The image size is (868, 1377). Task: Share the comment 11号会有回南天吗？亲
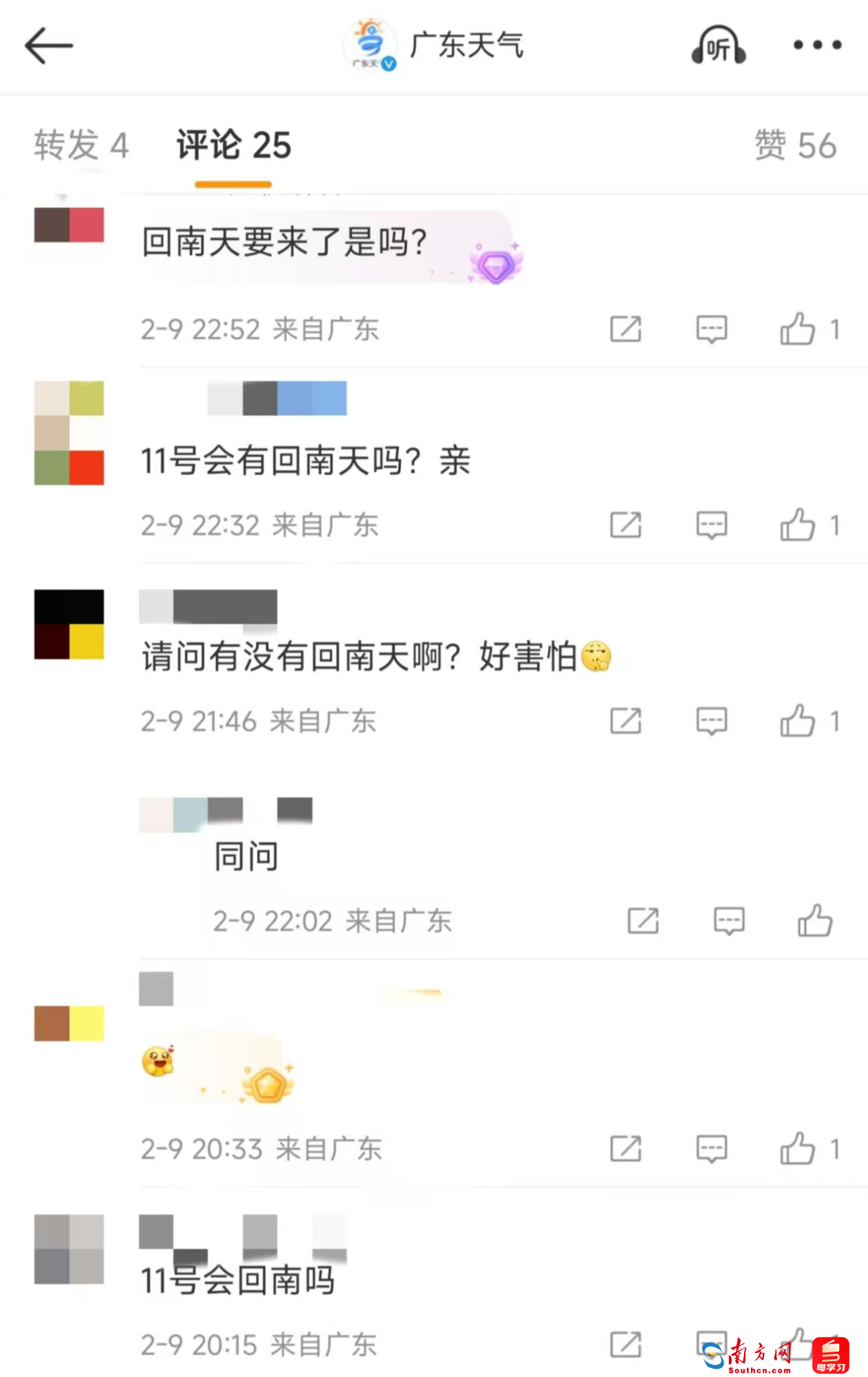pyautogui.click(x=625, y=525)
